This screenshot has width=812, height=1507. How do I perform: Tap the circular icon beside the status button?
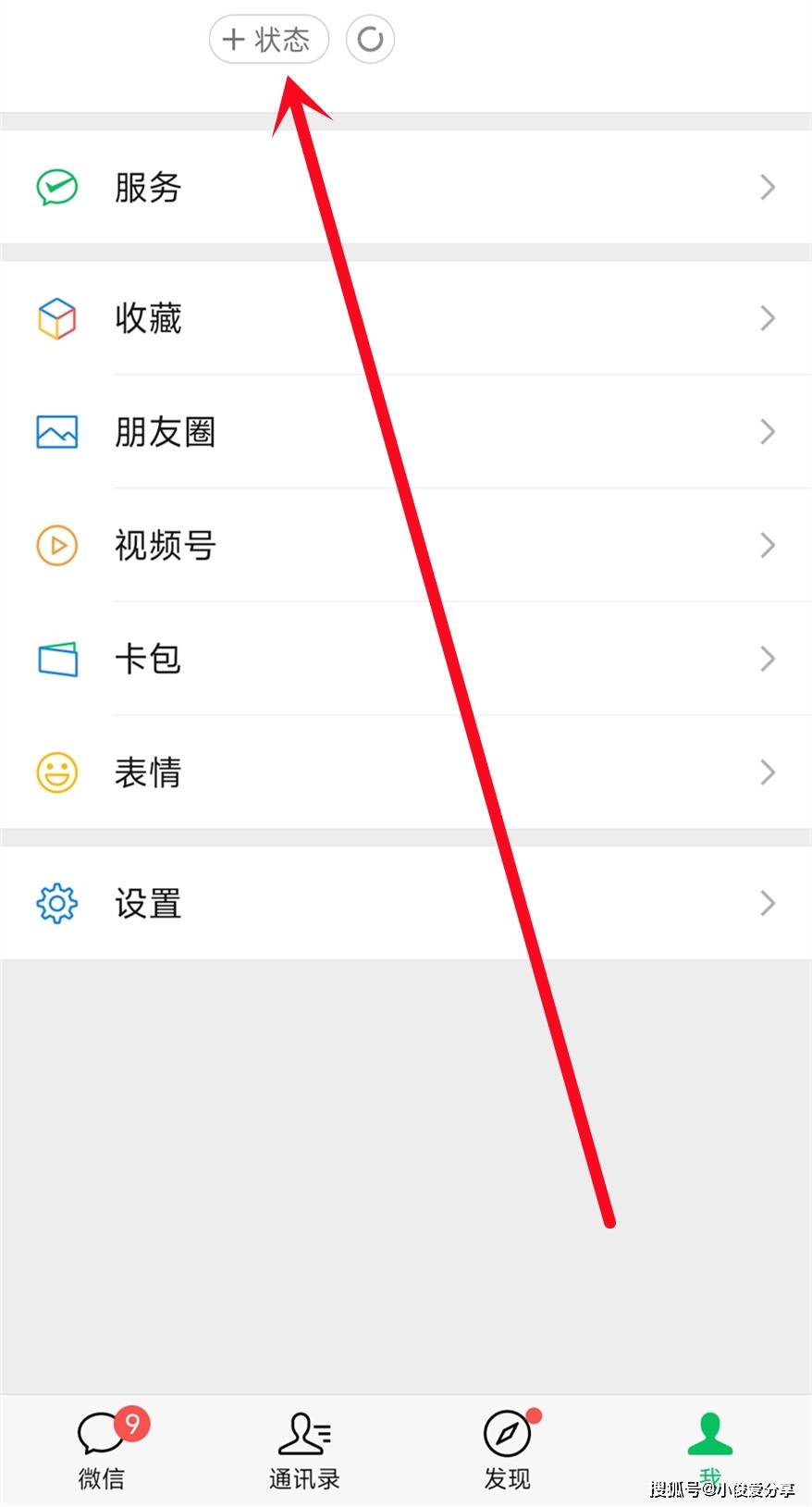tap(370, 40)
